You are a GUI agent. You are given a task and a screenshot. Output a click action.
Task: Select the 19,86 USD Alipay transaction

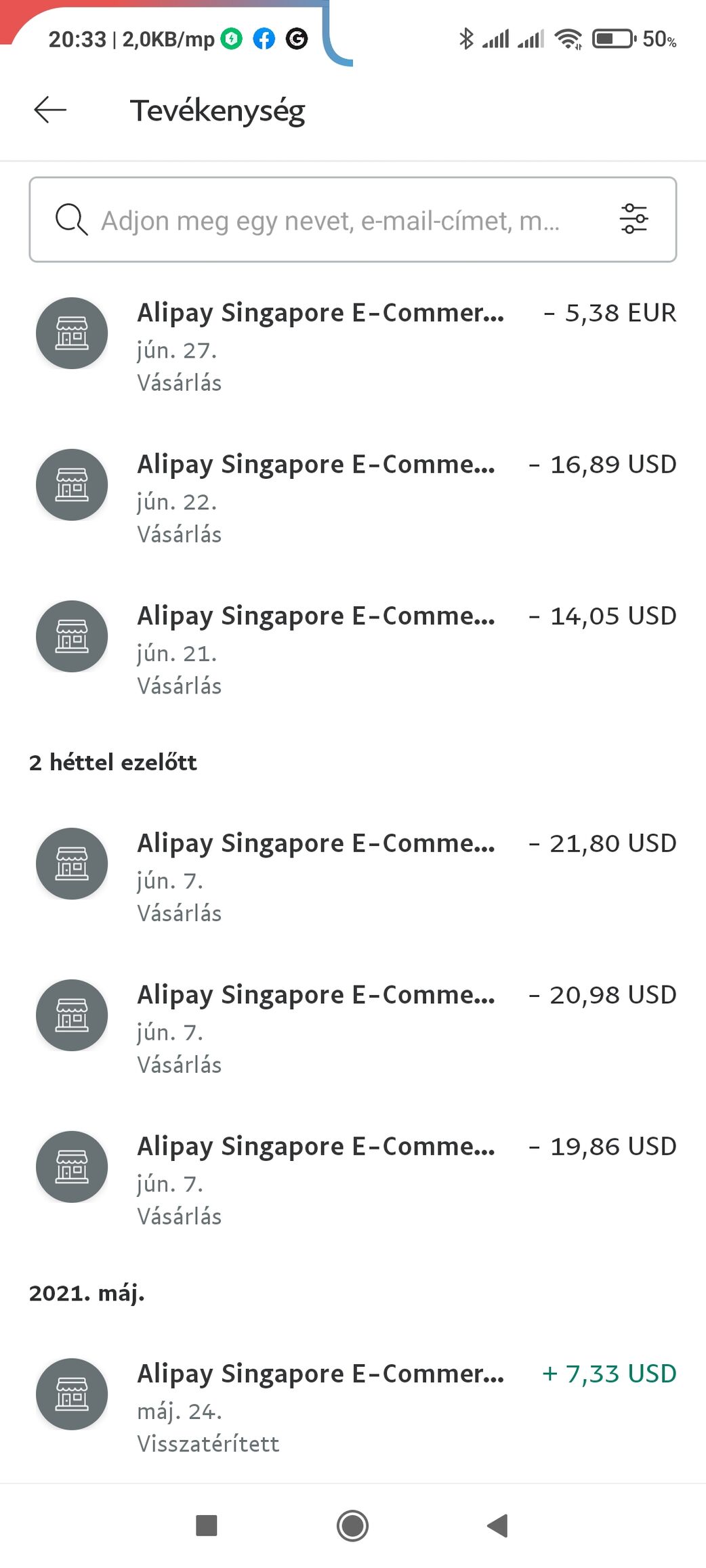pyautogui.click(x=352, y=1180)
